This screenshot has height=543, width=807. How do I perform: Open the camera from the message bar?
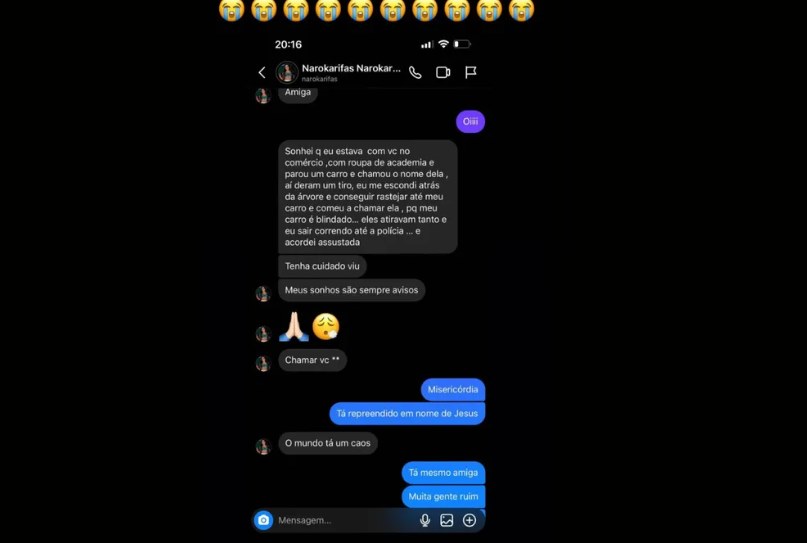point(263,520)
